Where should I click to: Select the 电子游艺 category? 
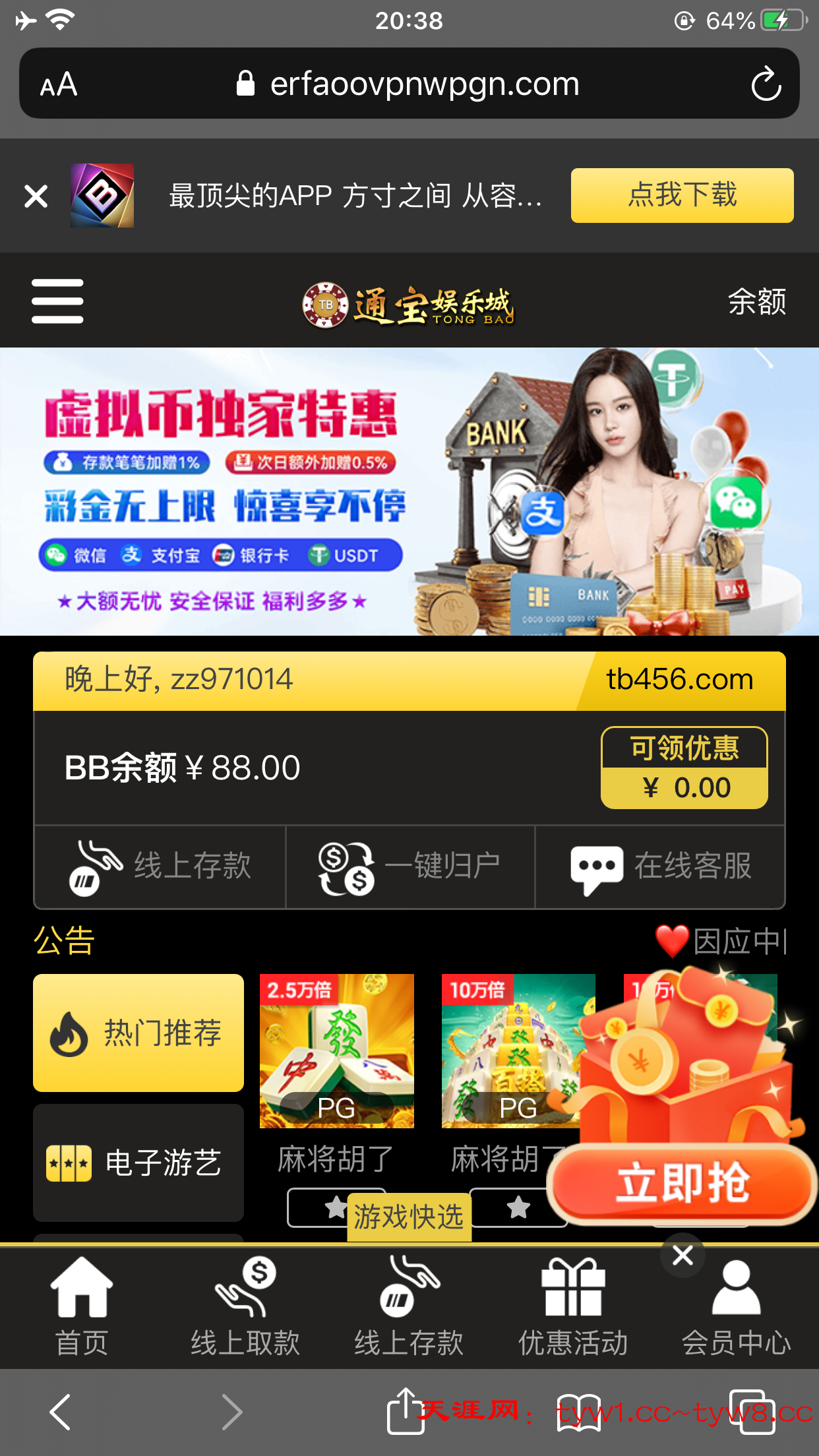(x=138, y=1163)
